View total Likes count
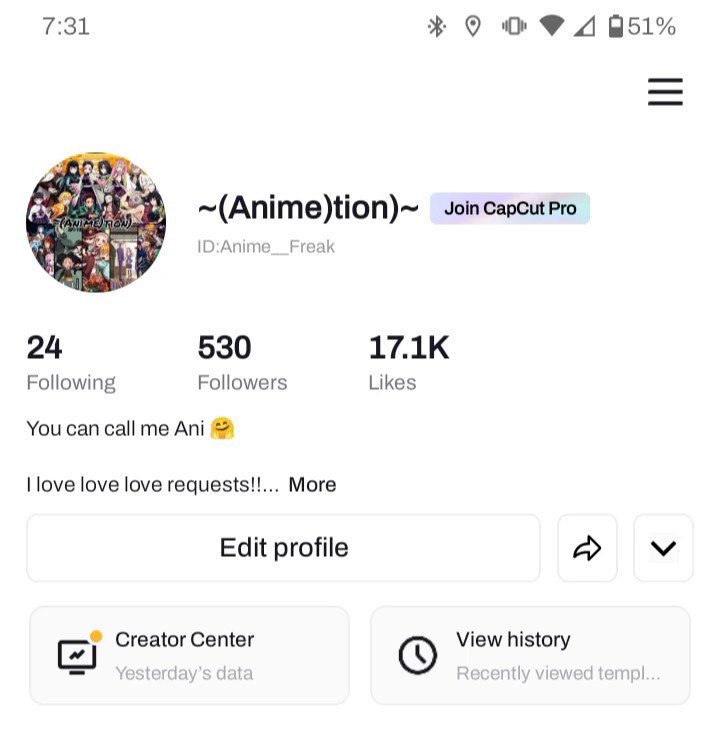Screen dimensions: 720x734 click(x=408, y=364)
